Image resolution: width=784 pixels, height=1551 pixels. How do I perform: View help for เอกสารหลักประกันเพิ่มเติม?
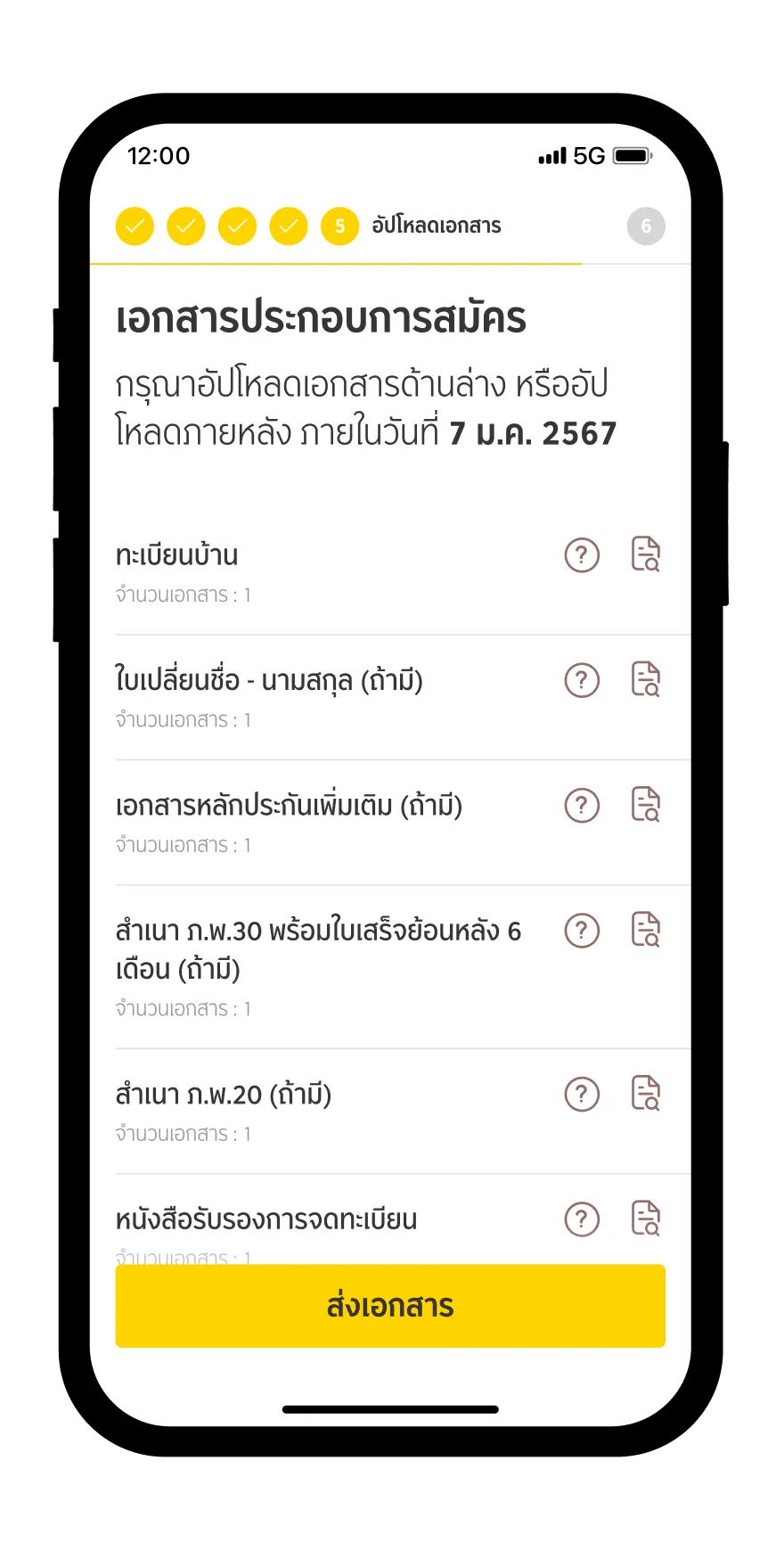(582, 806)
